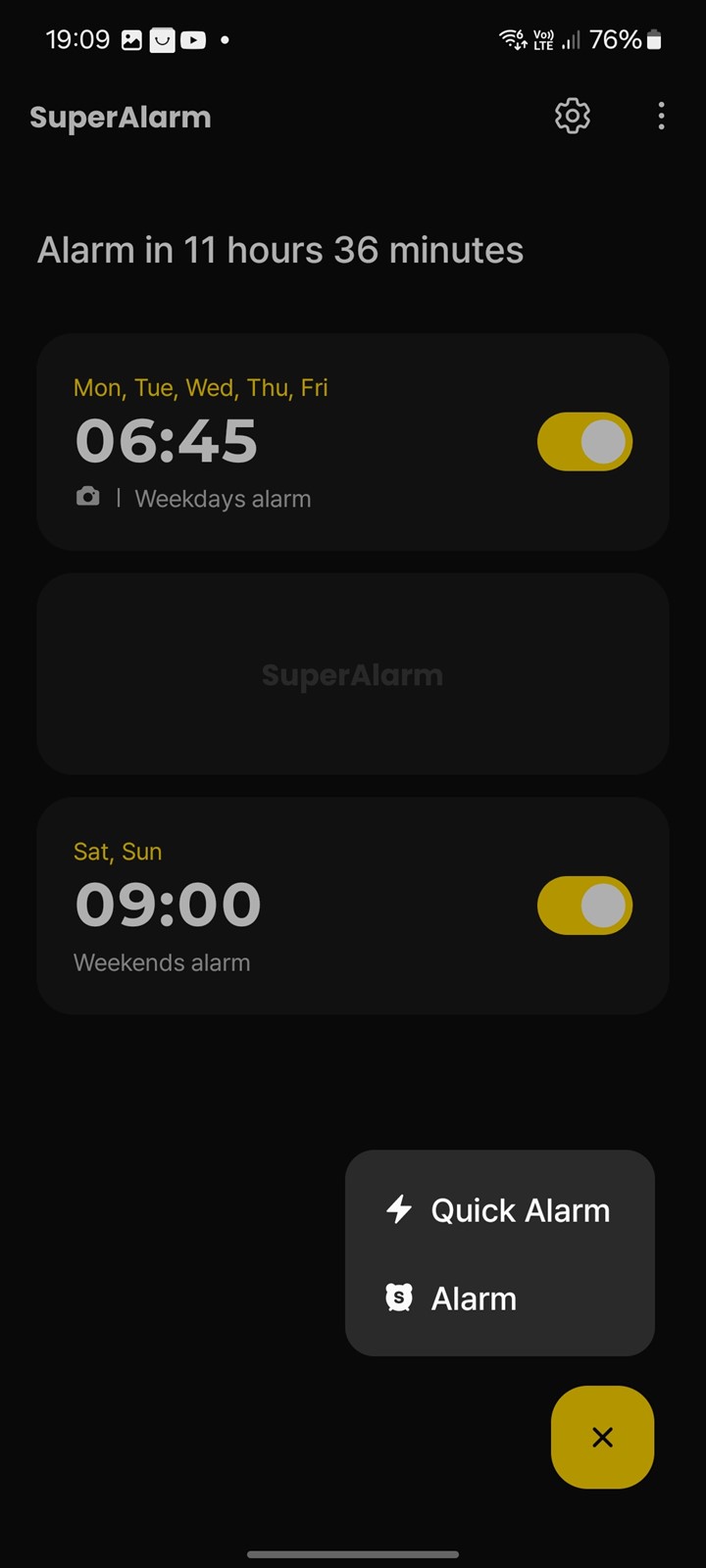
Task: Open the three-dot overflow menu
Action: click(x=662, y=117)
